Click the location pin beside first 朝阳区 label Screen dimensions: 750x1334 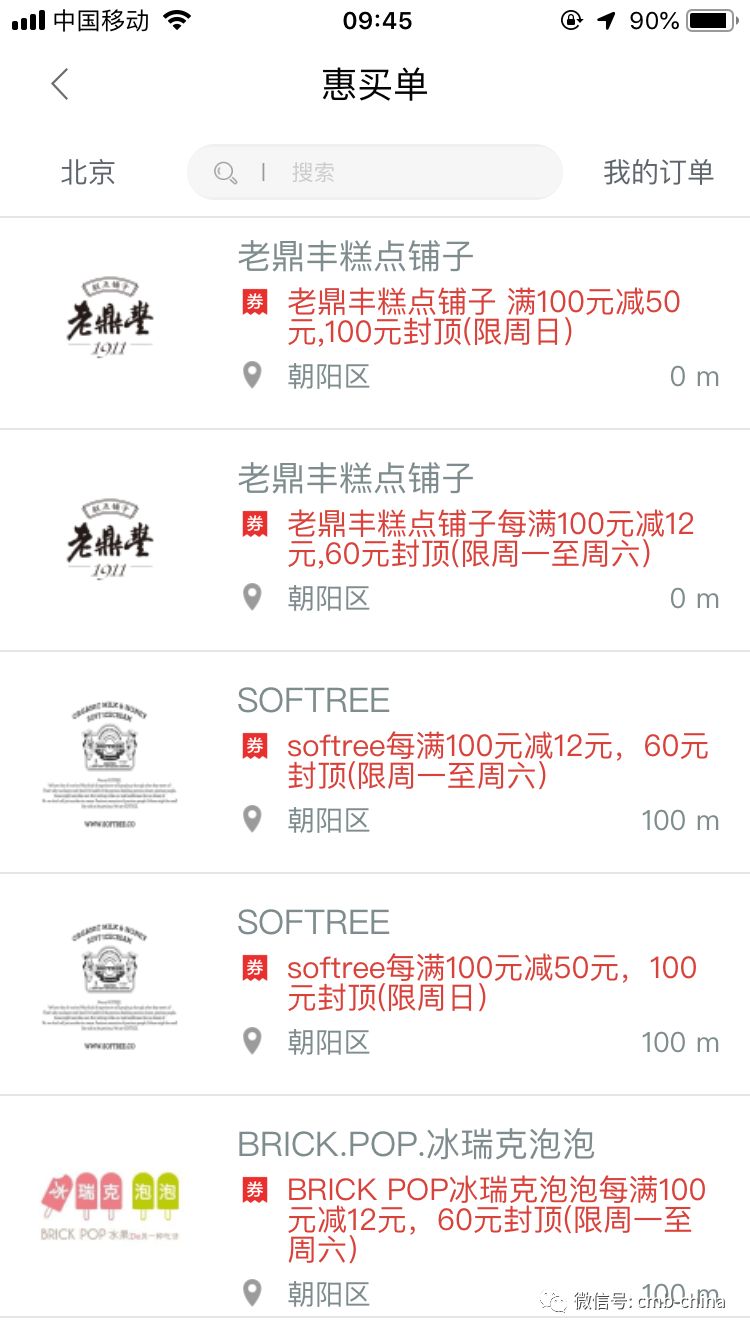click(252, 376)
